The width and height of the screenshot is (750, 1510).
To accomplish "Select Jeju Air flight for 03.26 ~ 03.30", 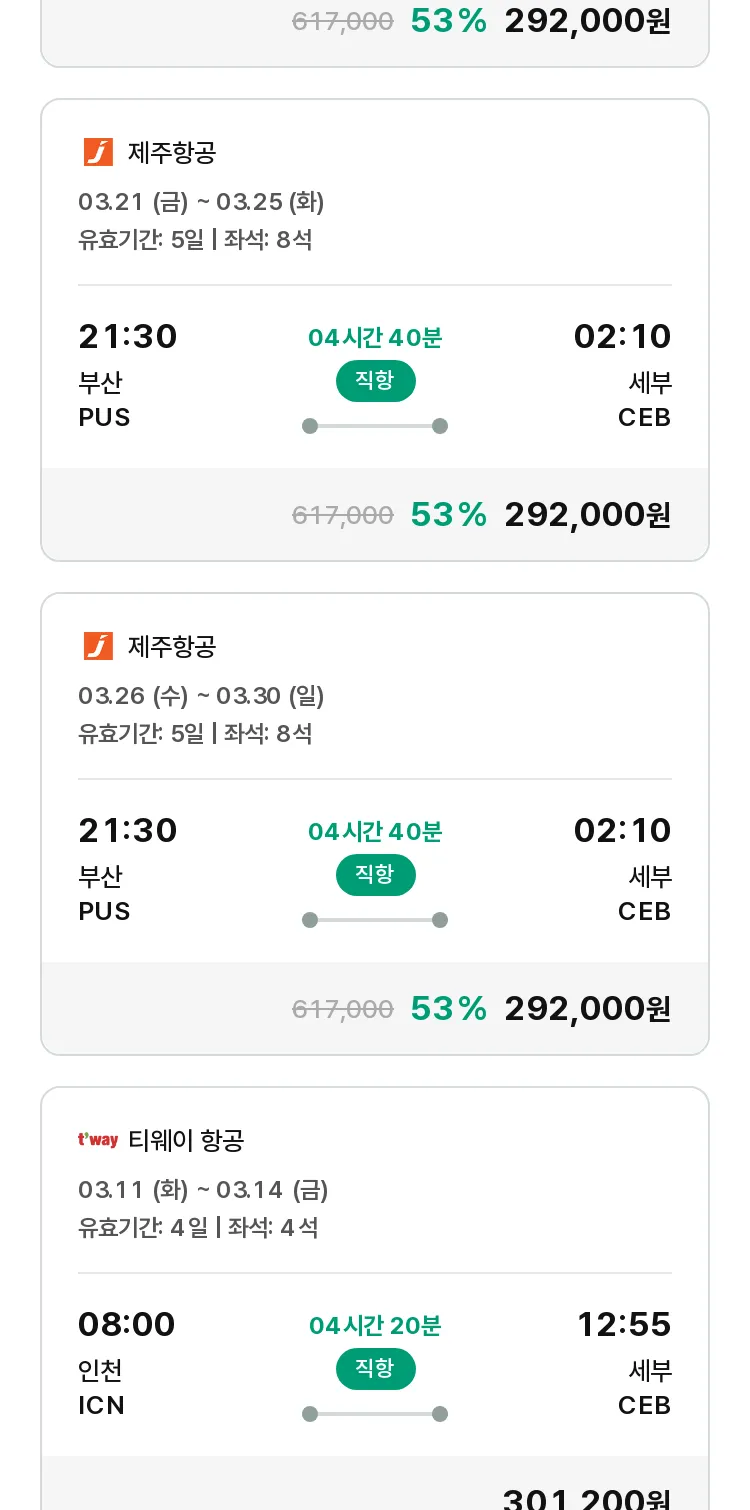I will pos(375,824).
